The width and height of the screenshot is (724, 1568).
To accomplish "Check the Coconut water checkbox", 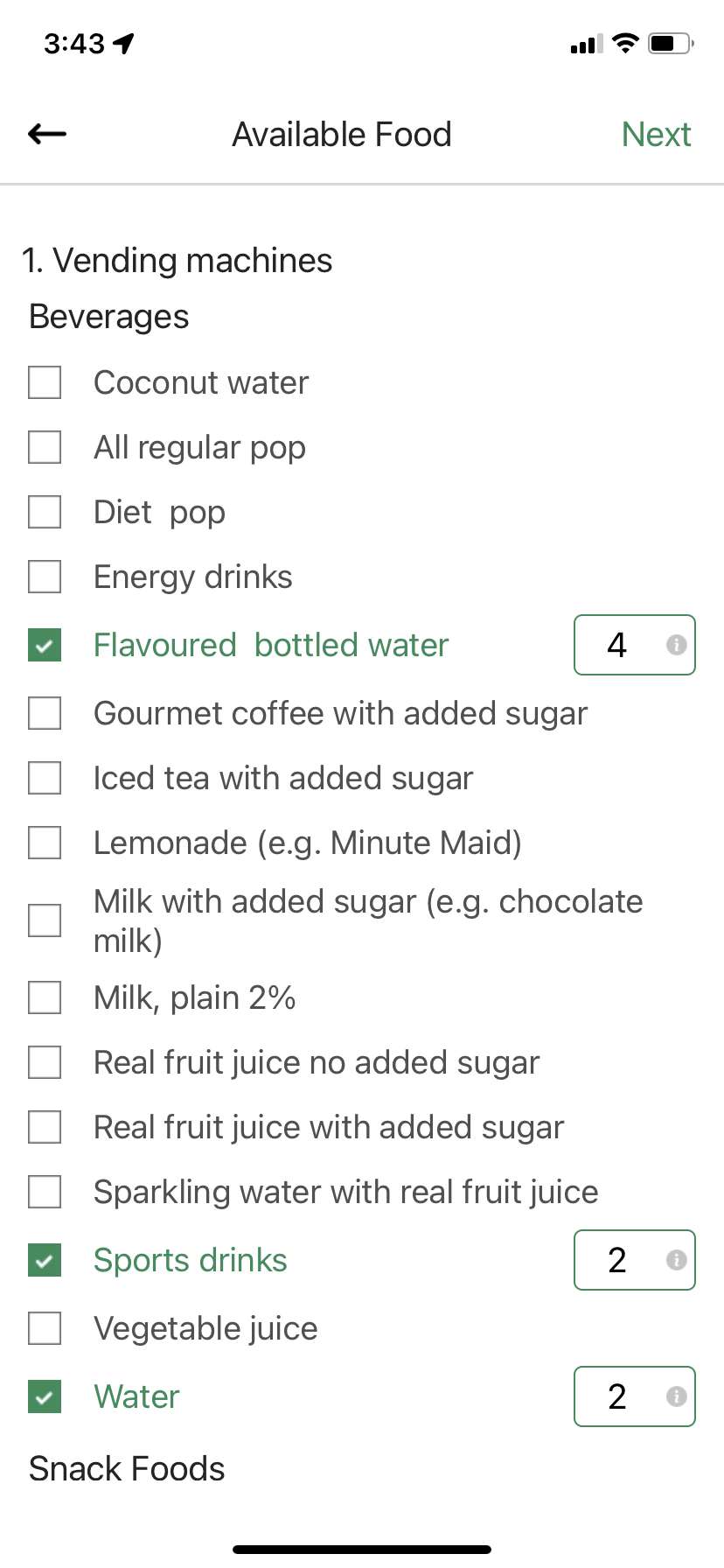I will (x=45, y=382).
